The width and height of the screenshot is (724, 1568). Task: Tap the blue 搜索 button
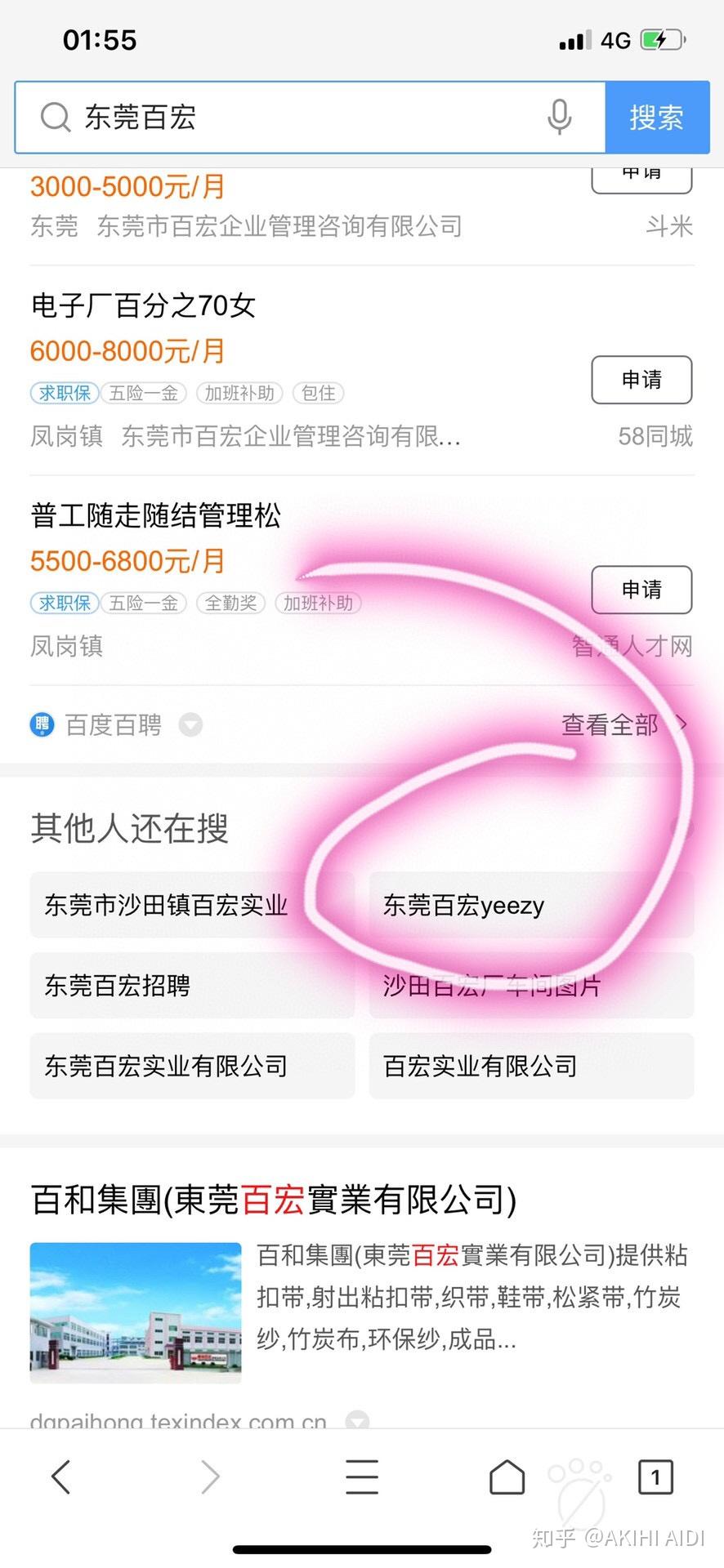(656, 118)
